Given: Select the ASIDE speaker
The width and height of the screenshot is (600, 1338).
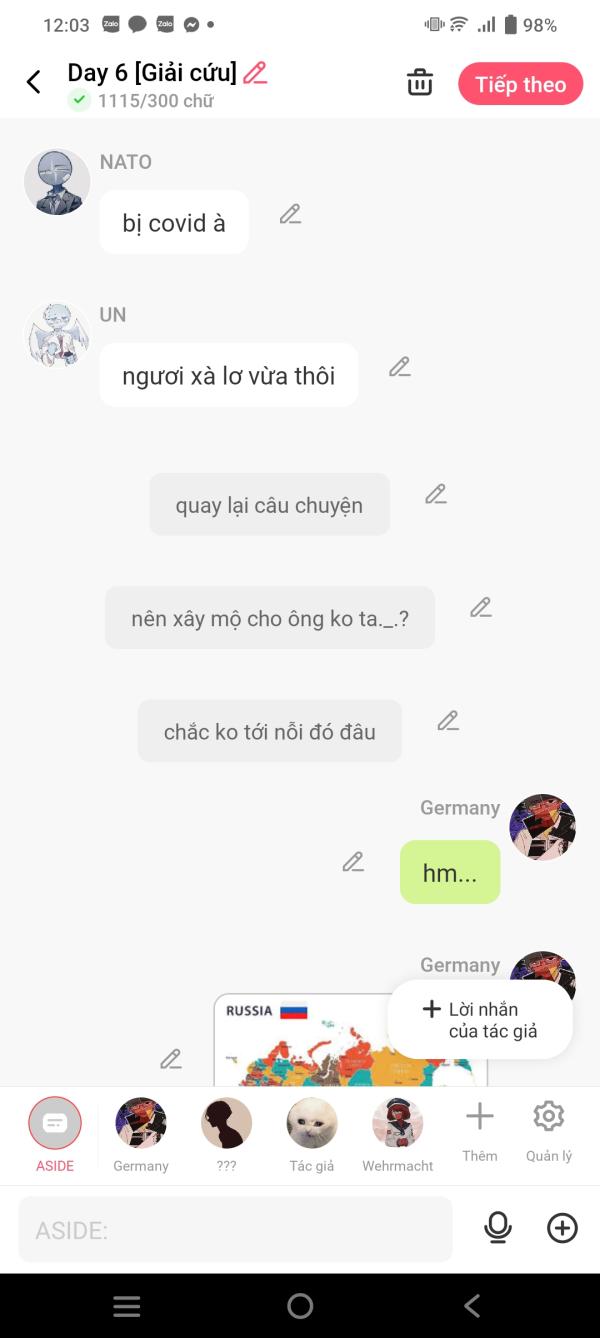Looking at the screenshot, I should pyautogui.click(x=55, y=1136).
